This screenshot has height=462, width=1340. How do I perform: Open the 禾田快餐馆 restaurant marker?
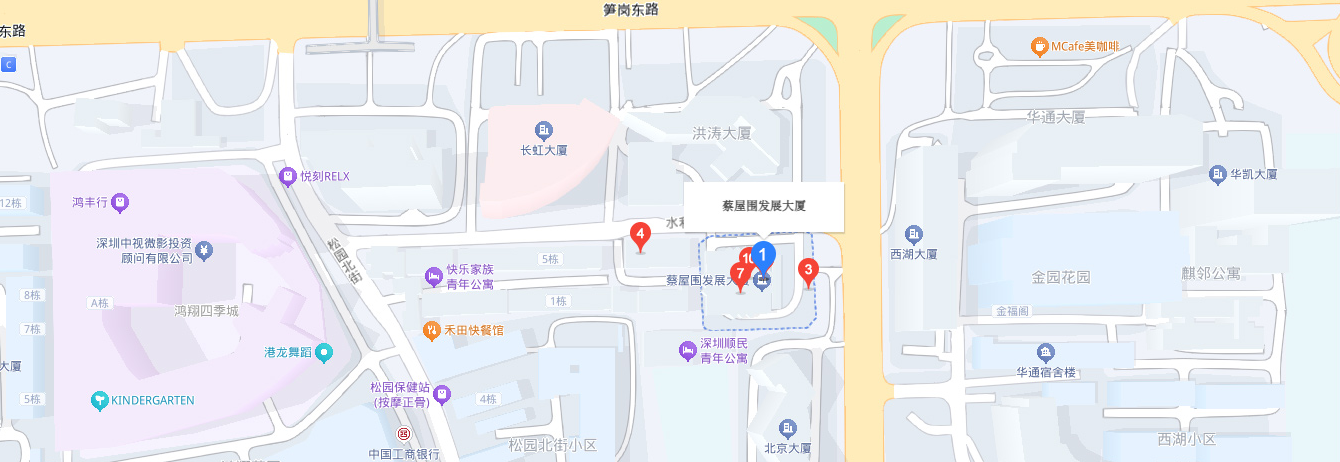(x=431, y=328)
